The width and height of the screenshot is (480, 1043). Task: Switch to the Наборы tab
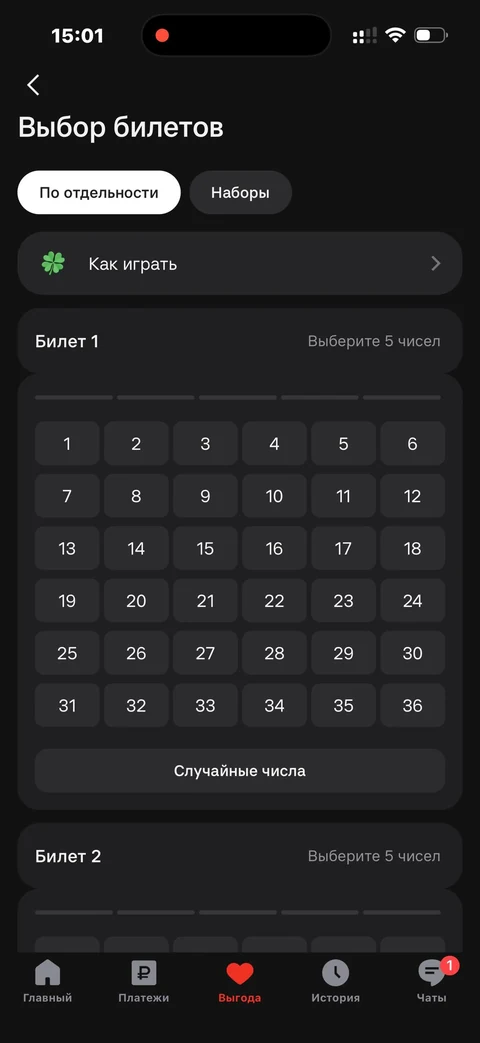click(x=241, y=193)
